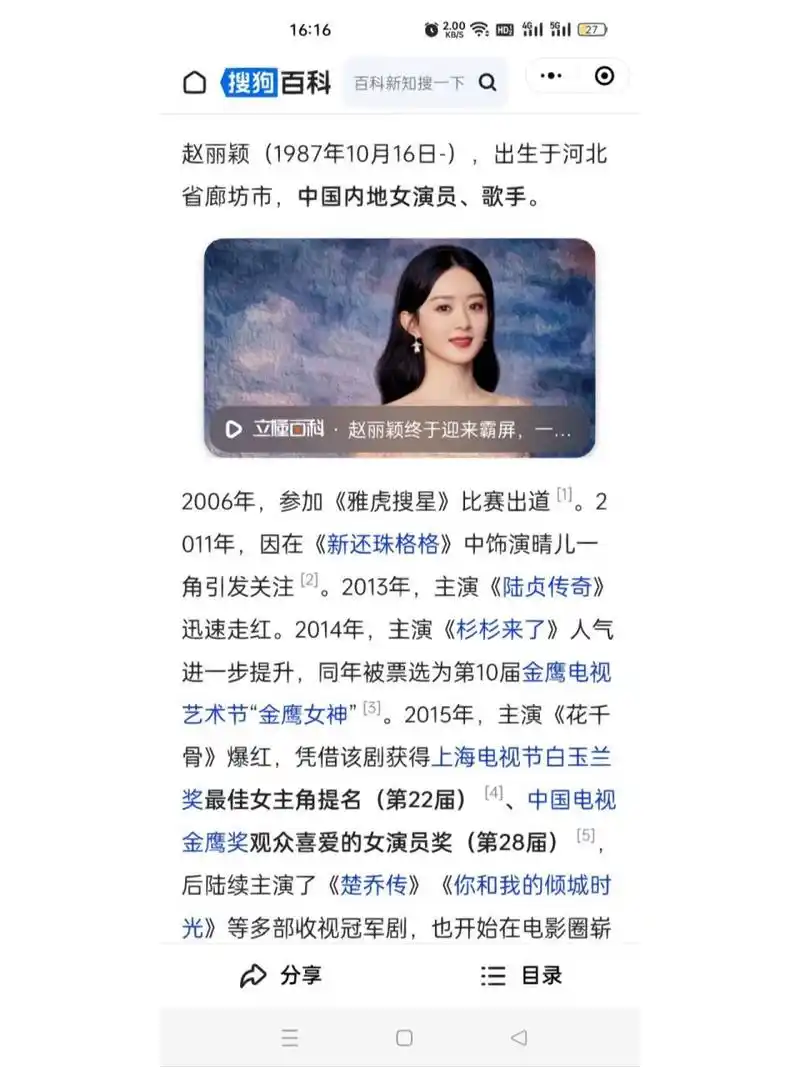Open the three-dot more options menu
This screenshot has height=1067, width=800.
pyautogui.click(x=551, y=75)
